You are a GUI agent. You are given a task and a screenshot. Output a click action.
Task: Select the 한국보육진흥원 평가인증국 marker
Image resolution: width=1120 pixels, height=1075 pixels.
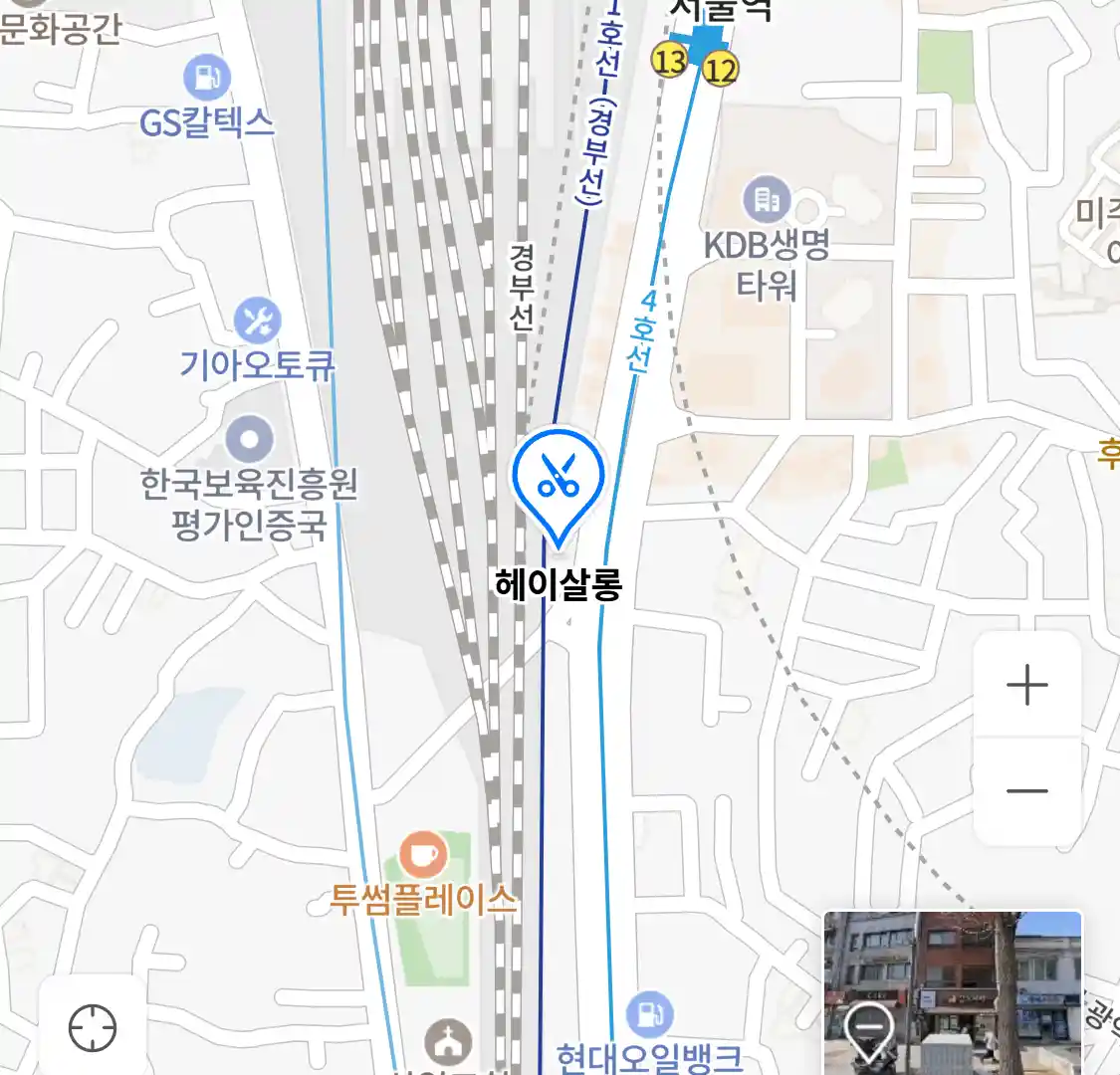(249, 439)
